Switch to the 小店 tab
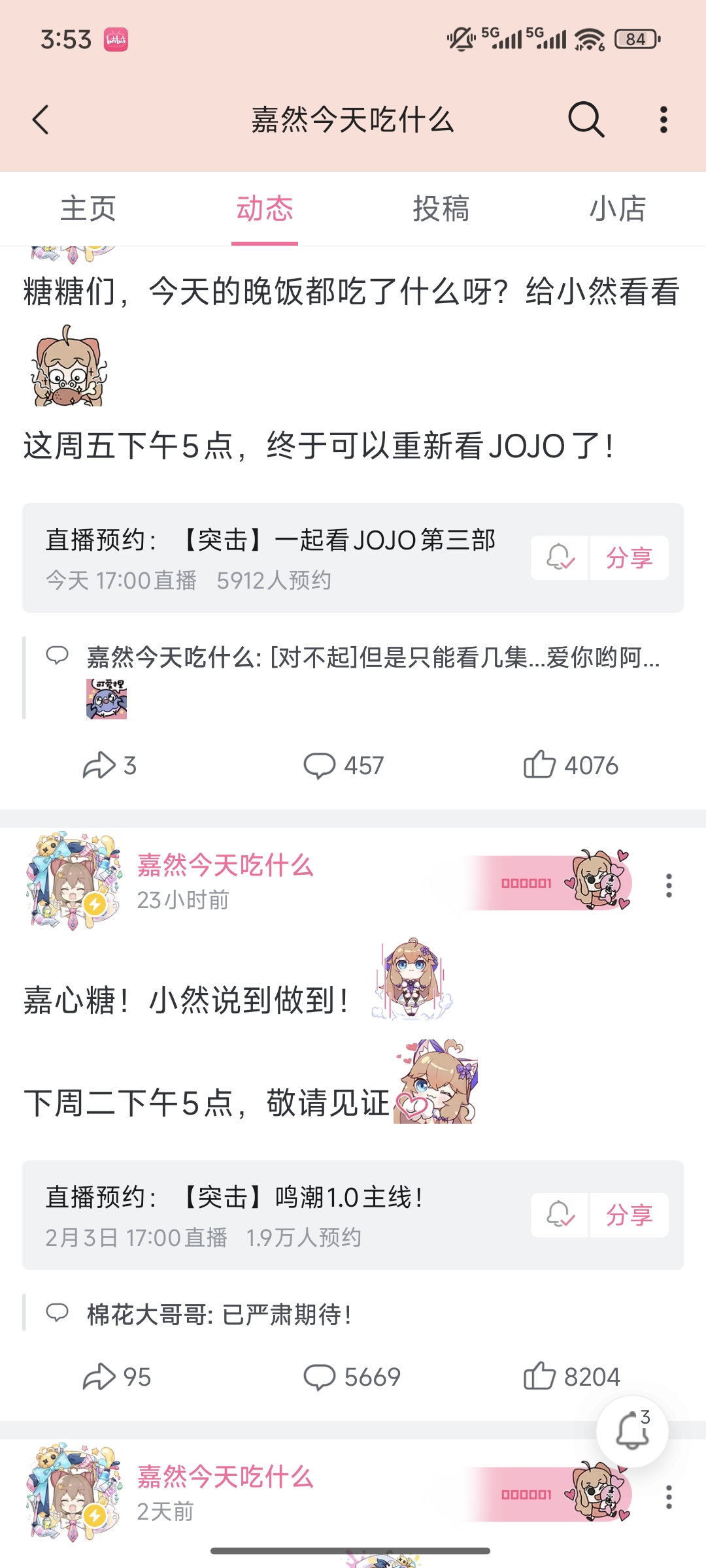This screenshot has width=706, height=1568. point(618,209)
